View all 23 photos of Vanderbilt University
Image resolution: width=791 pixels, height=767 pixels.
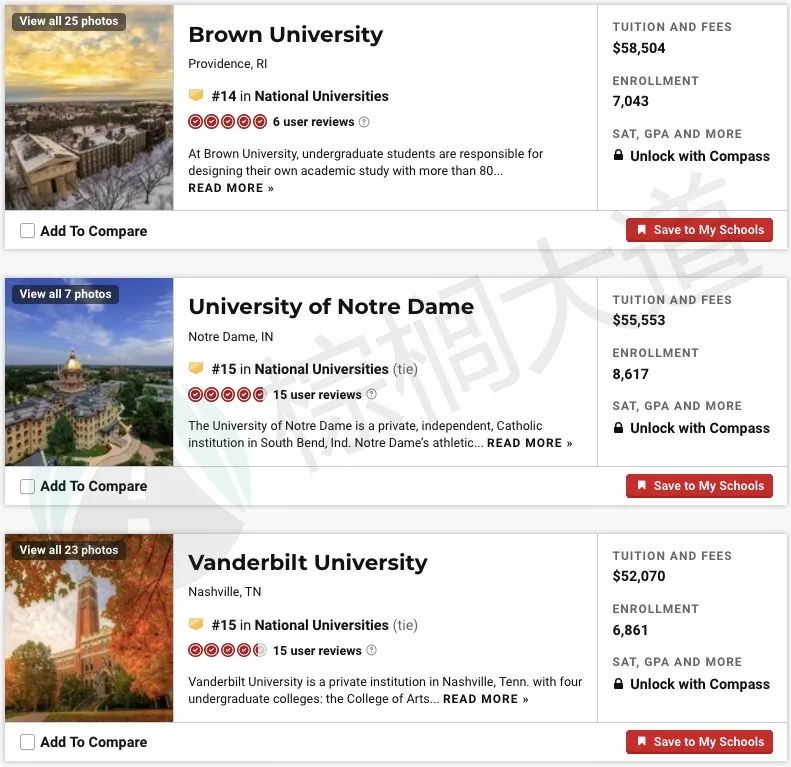point(68,550)
